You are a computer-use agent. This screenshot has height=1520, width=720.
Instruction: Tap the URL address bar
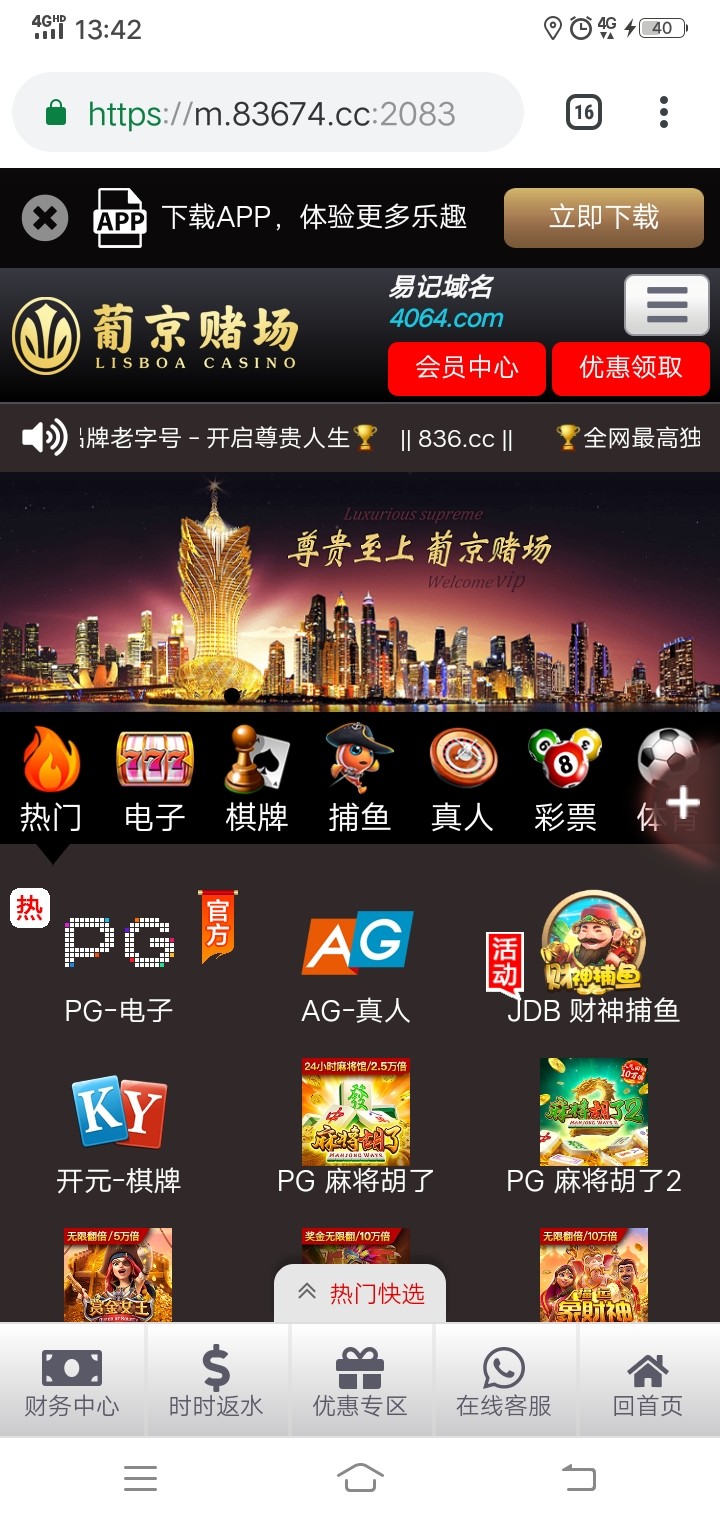[270, 113]
